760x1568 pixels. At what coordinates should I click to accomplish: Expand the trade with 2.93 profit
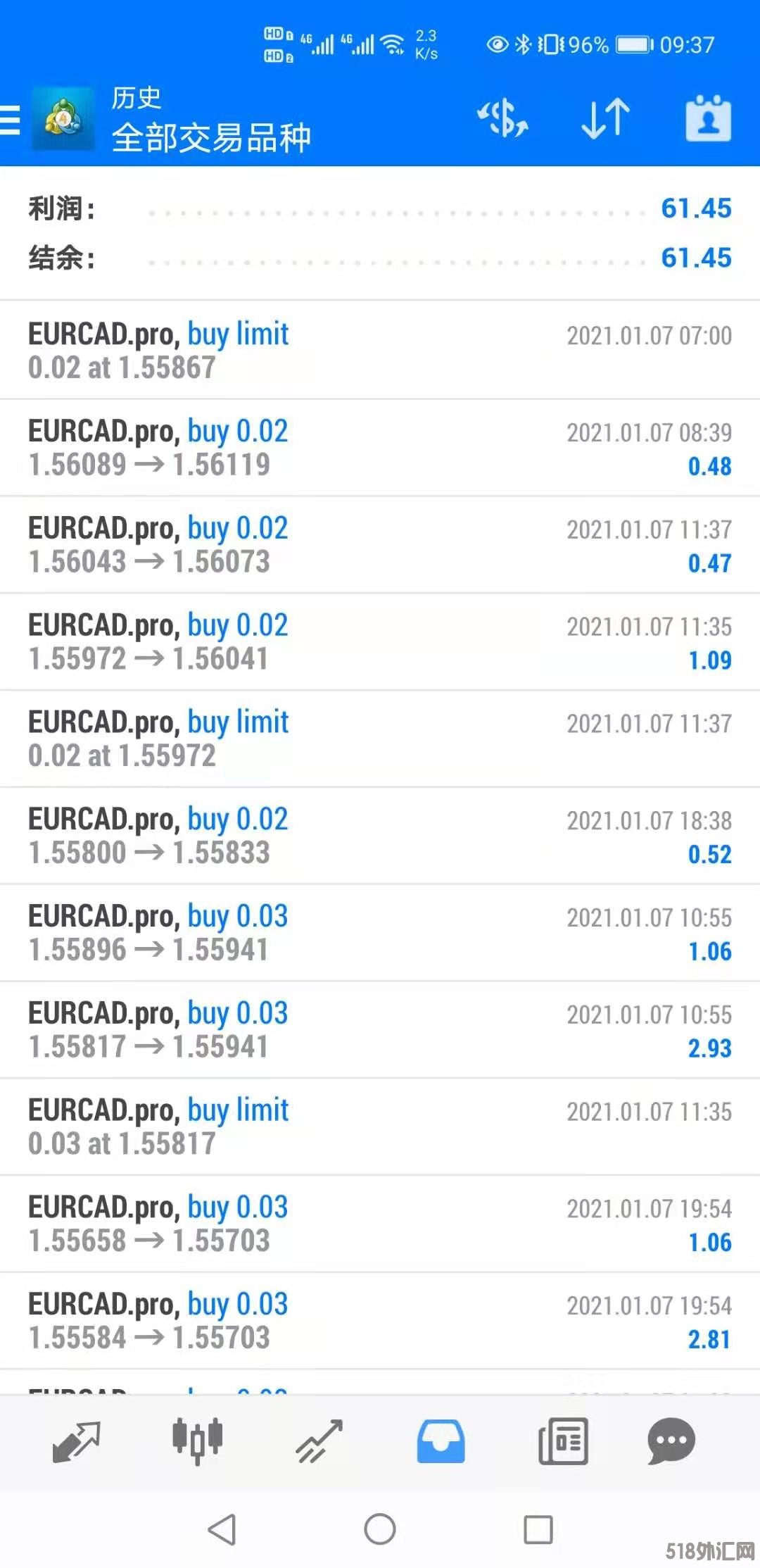[380, 1030]
